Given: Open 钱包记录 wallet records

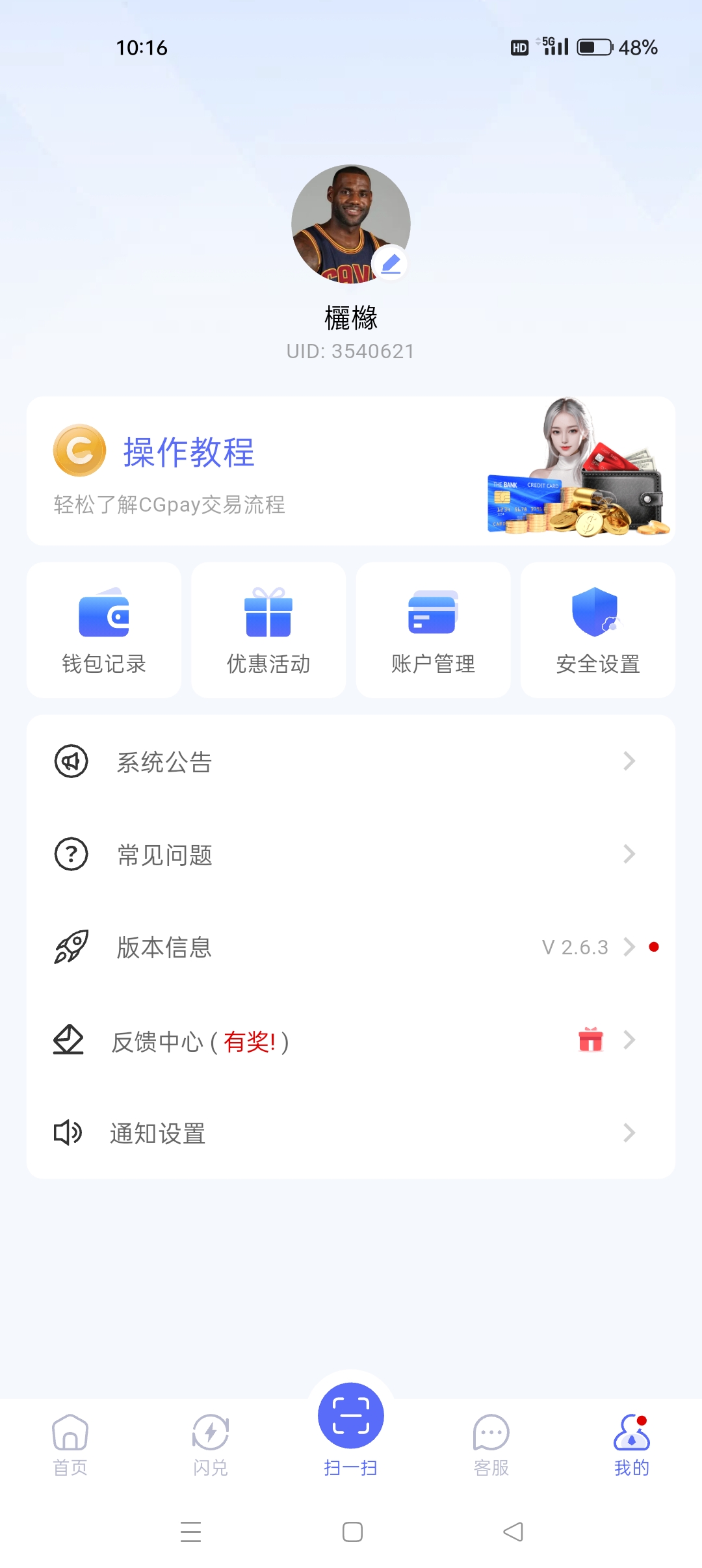Looking at the screenshot, I should (104, 630).
